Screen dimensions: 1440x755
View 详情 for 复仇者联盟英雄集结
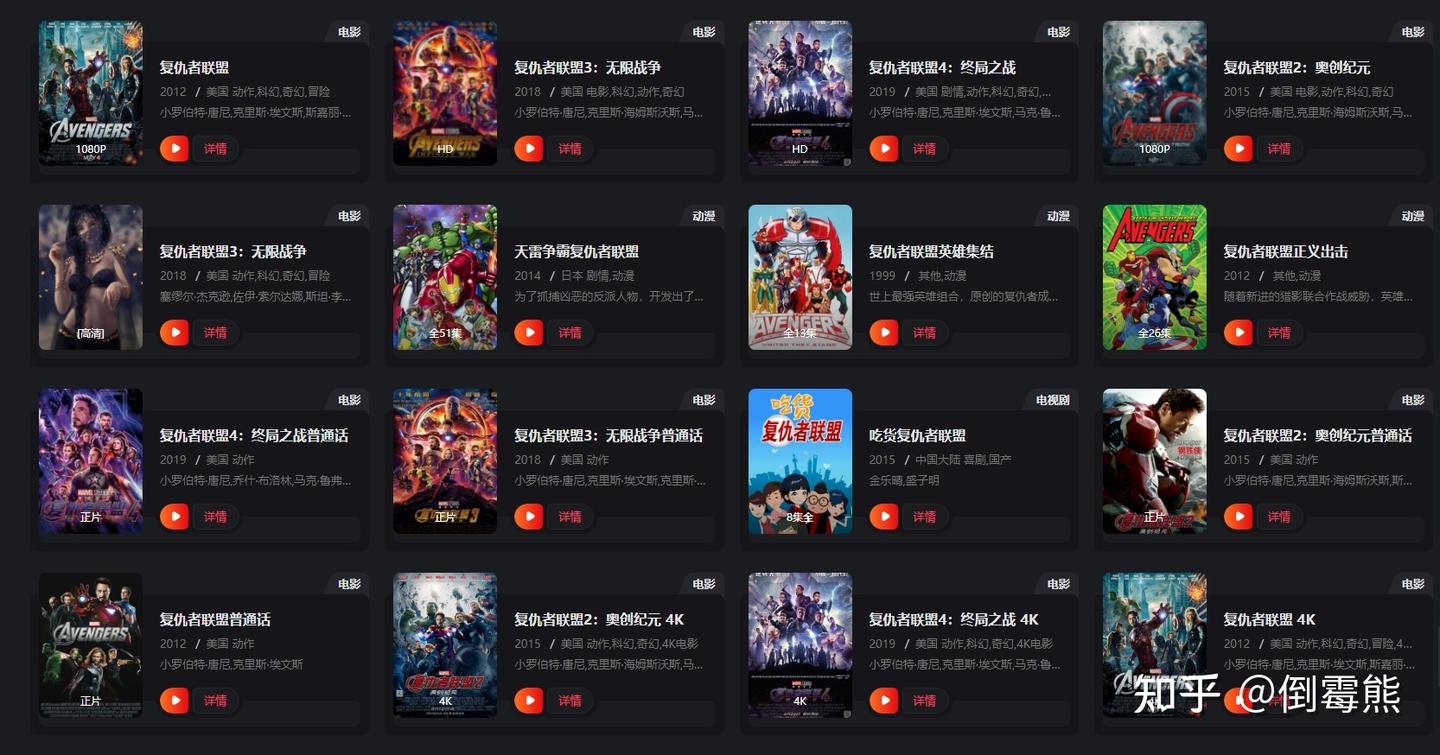pos(924,333)
